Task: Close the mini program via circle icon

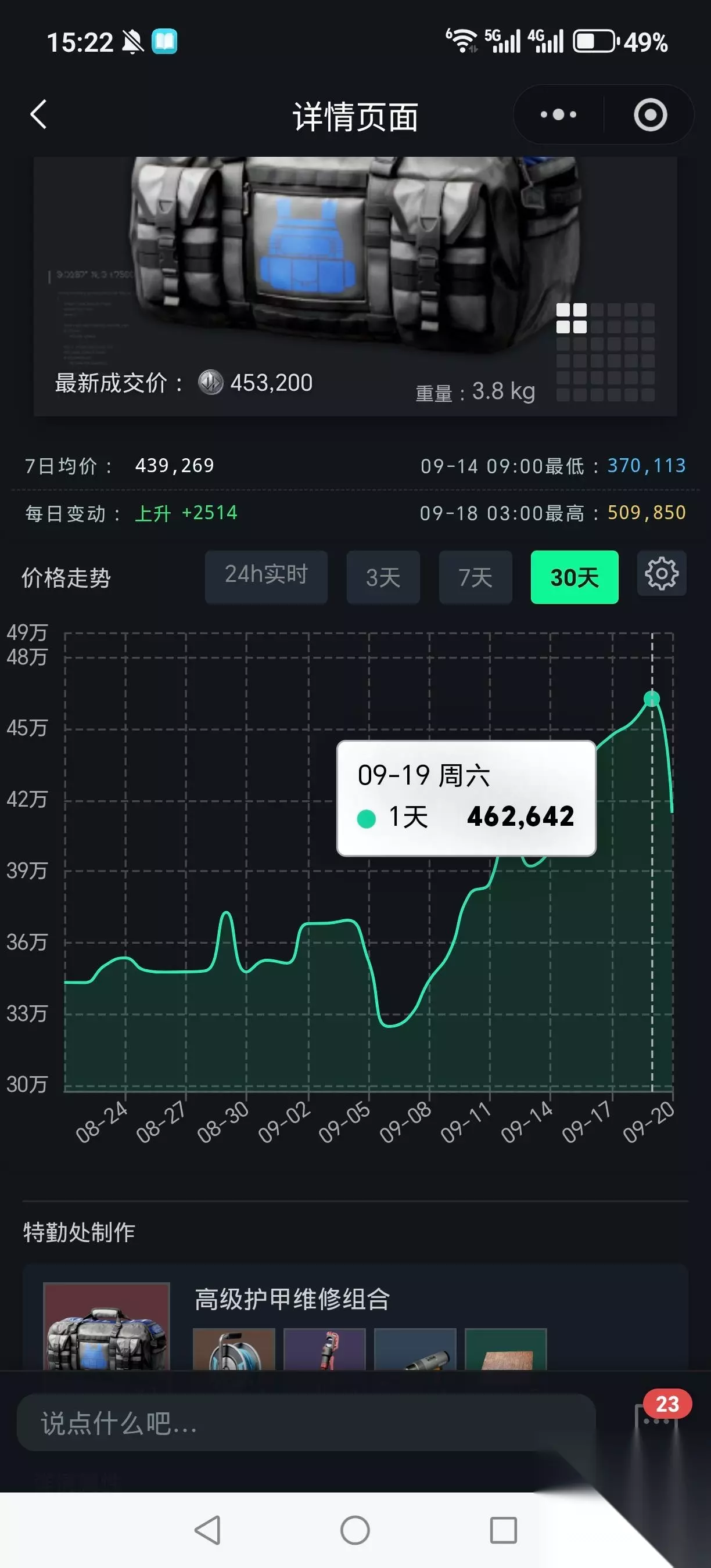Action: pos(650,114)
